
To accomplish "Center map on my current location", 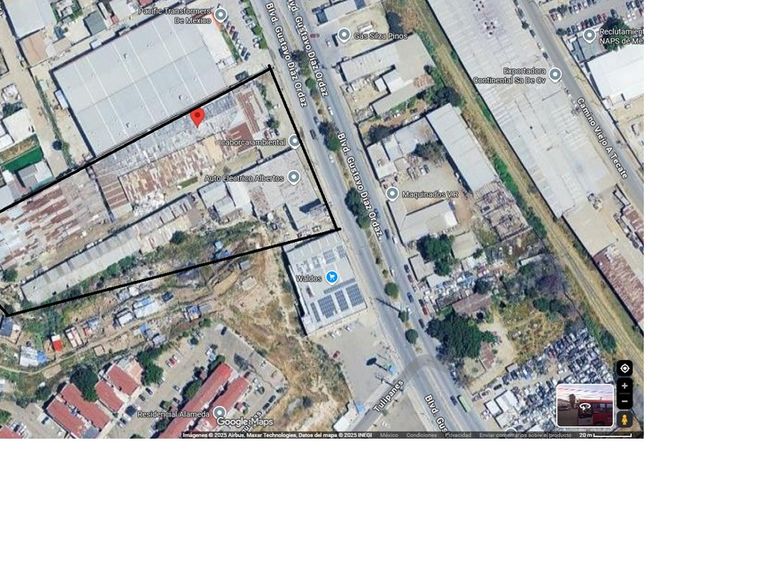I will [x=624, y=368].
